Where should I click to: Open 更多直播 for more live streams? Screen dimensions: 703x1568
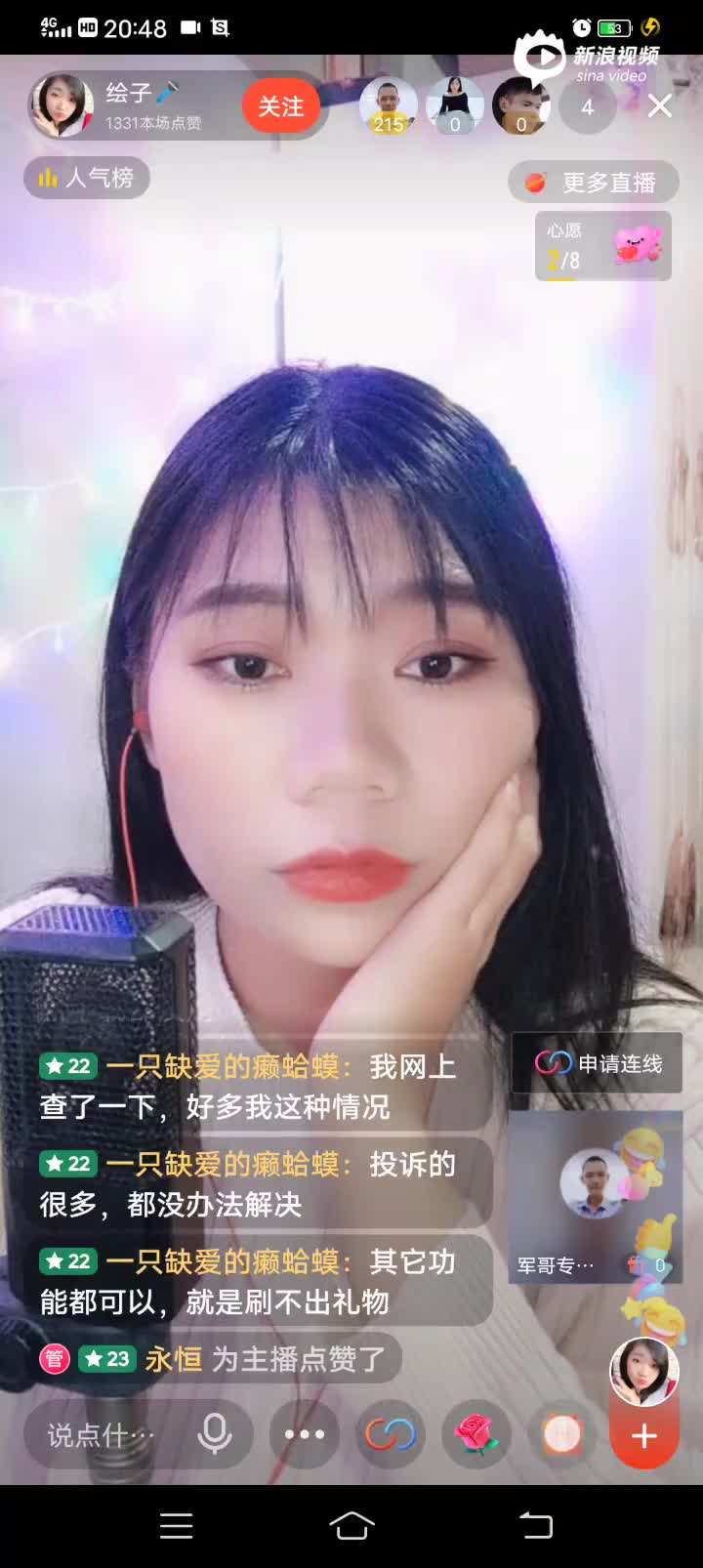pyautogui.click(x=594, y=183)
